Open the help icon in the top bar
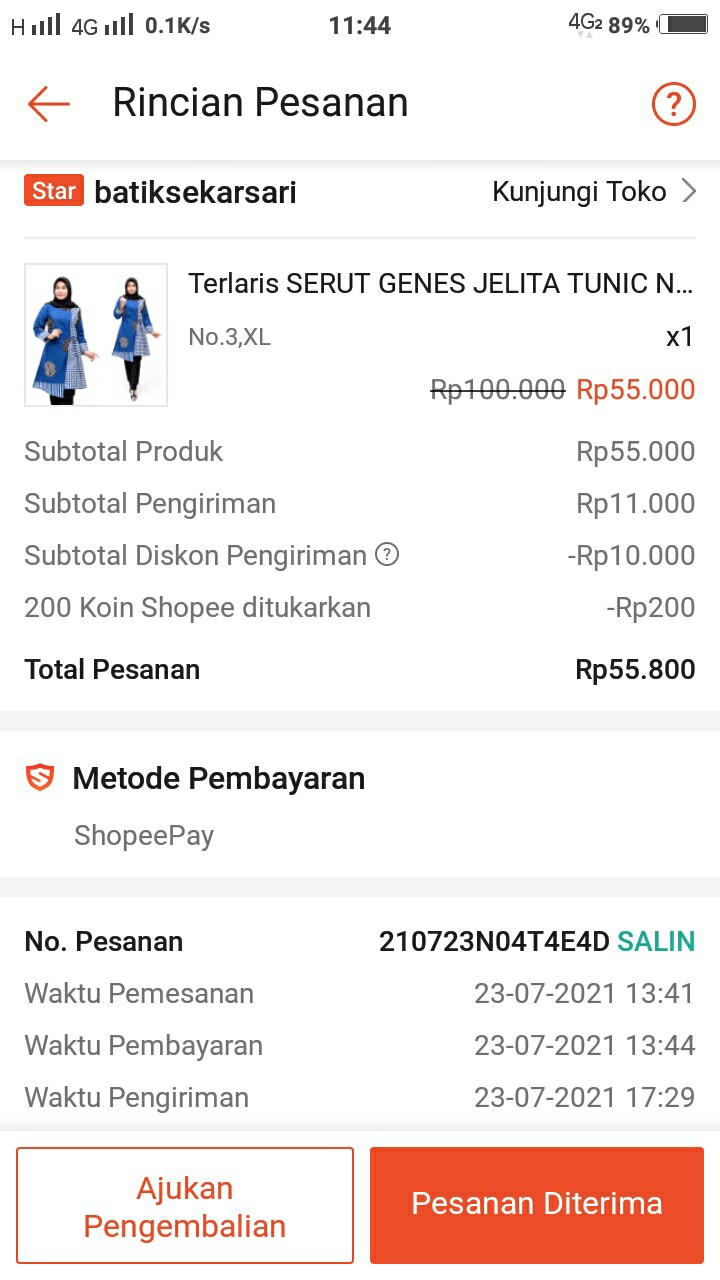 point(673,102)
